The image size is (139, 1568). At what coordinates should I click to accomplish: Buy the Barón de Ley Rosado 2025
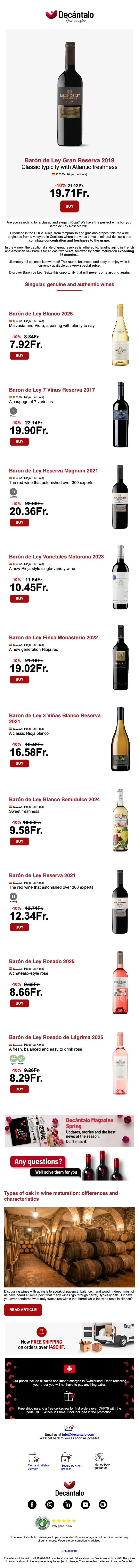[19, 1003]
